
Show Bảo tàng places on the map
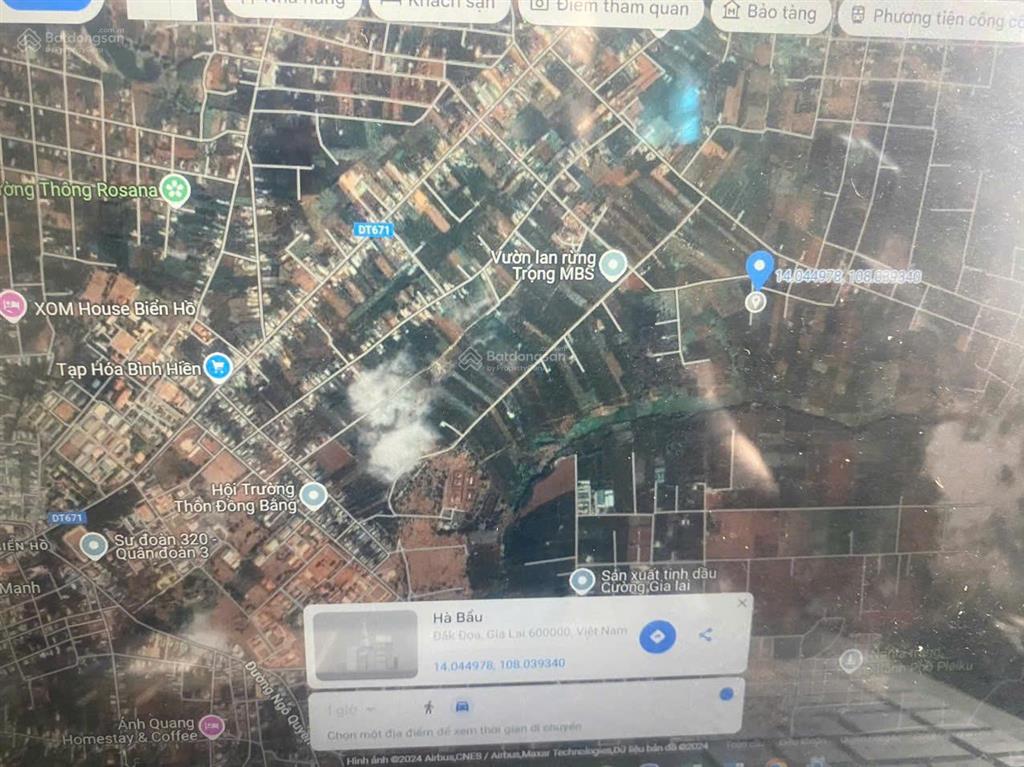tap(768, 14)
